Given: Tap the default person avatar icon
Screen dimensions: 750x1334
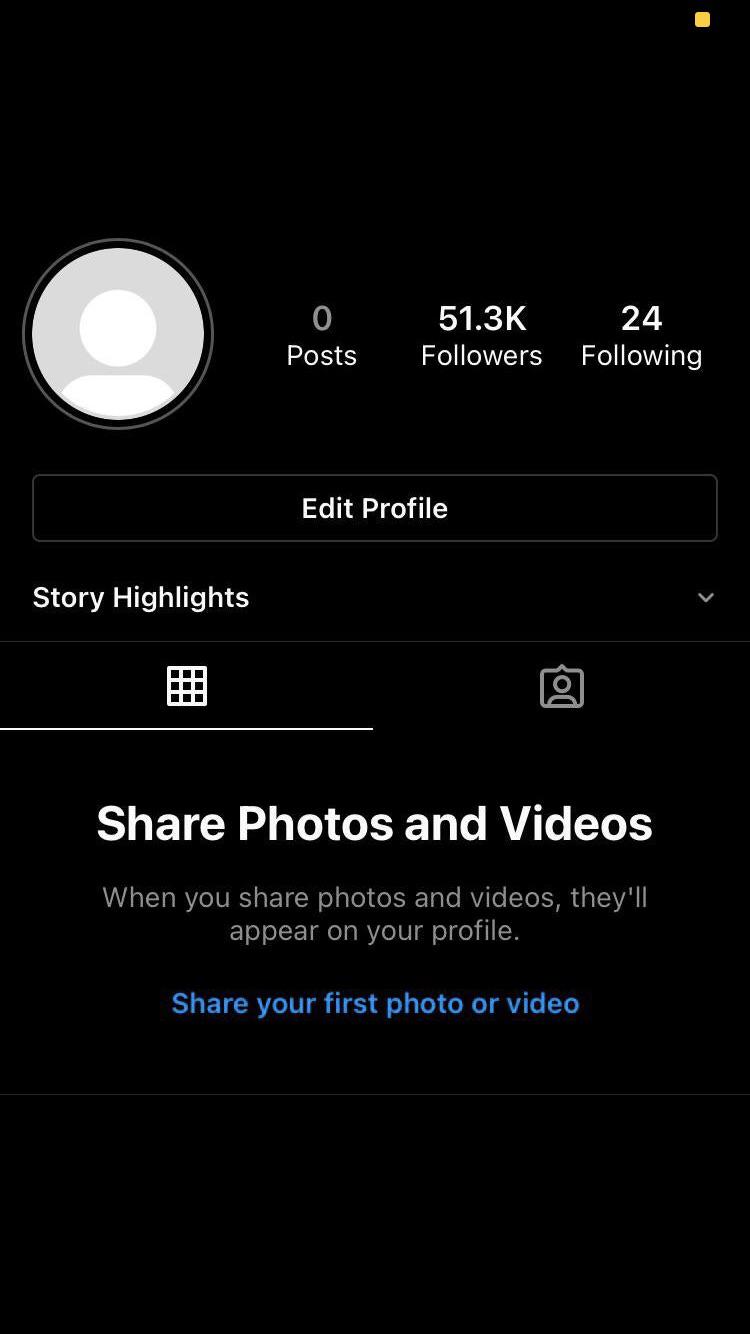Looking at the screenshot, I should click(x=118, y=334).
